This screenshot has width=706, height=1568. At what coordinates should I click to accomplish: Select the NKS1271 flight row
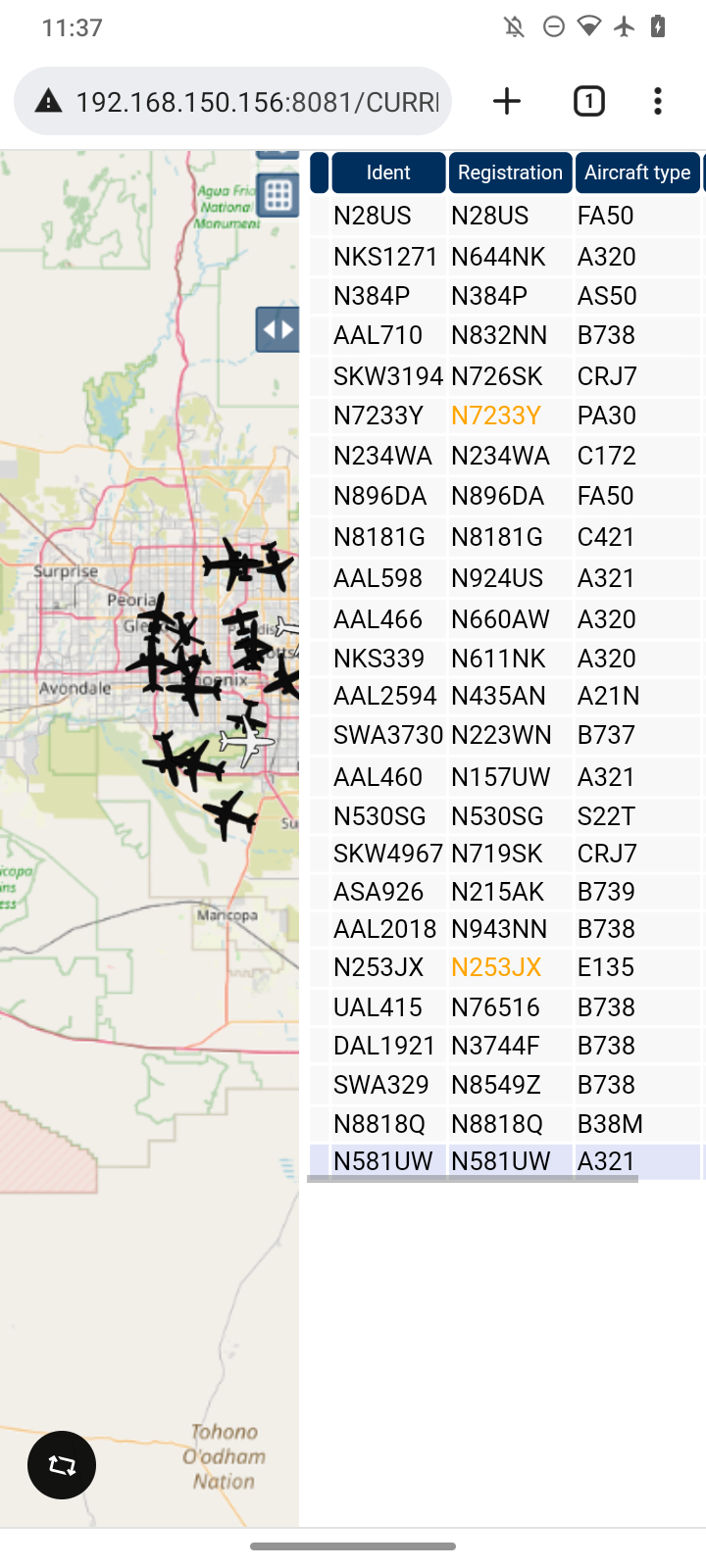click(507, 257)
